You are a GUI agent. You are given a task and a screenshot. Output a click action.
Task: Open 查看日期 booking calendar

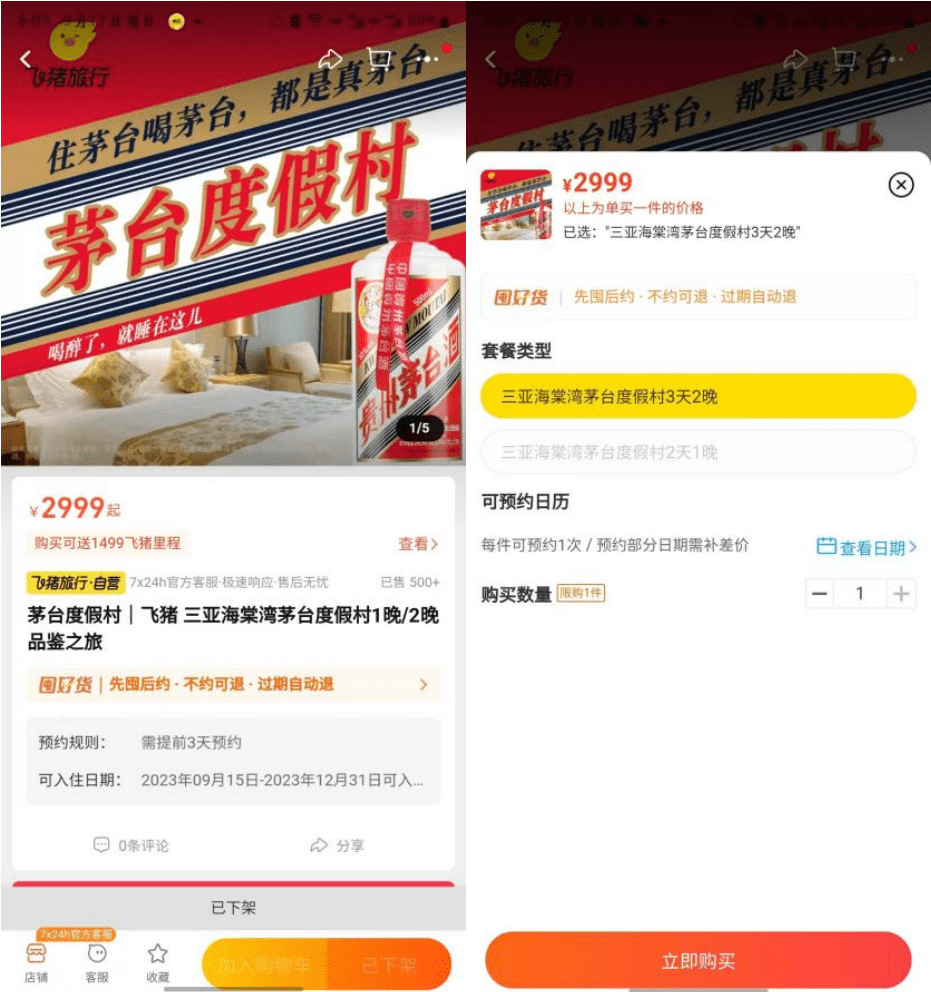pos(866,547)
